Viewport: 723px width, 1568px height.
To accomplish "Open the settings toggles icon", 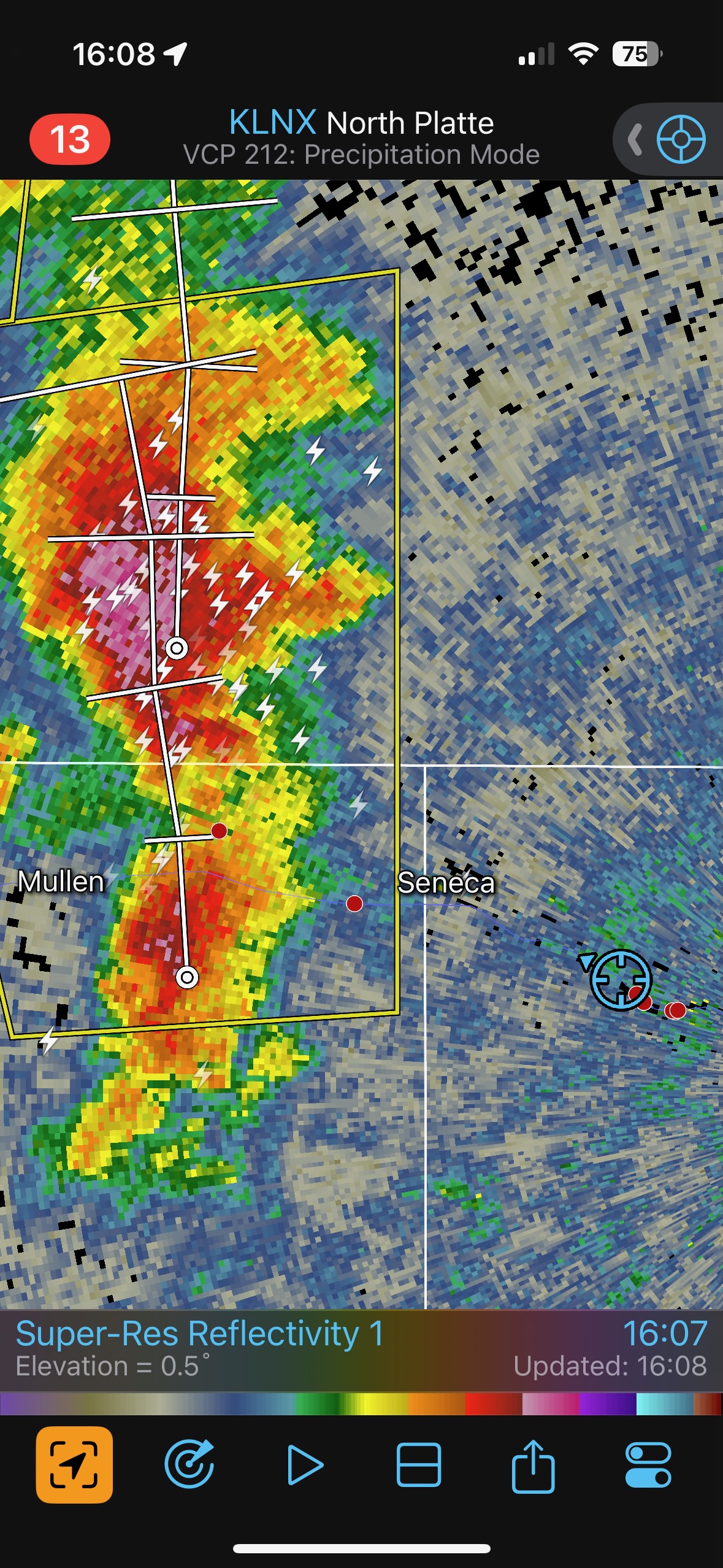I will (x=648, y=1464).
